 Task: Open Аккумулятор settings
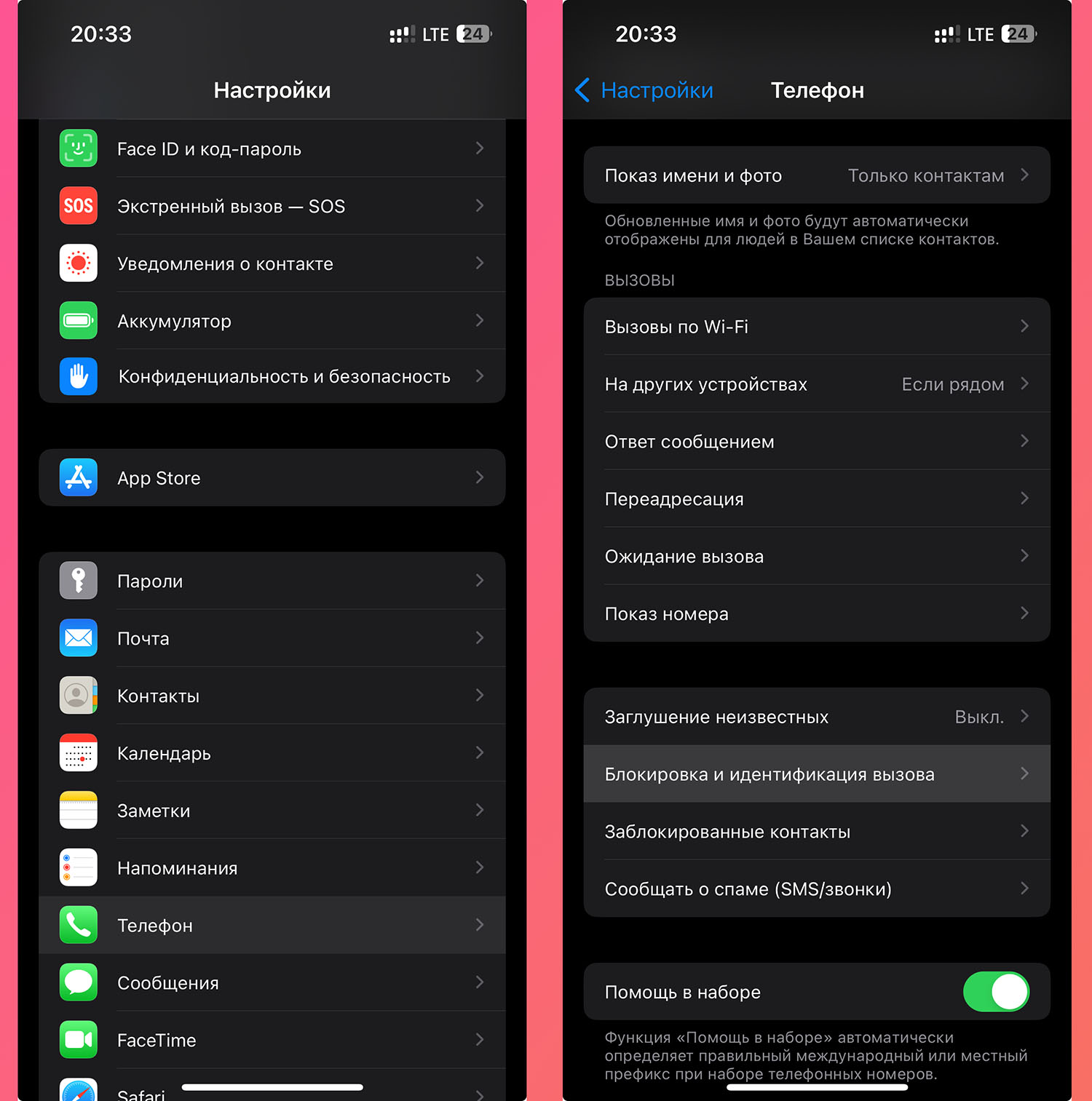(x=272, y=321)
